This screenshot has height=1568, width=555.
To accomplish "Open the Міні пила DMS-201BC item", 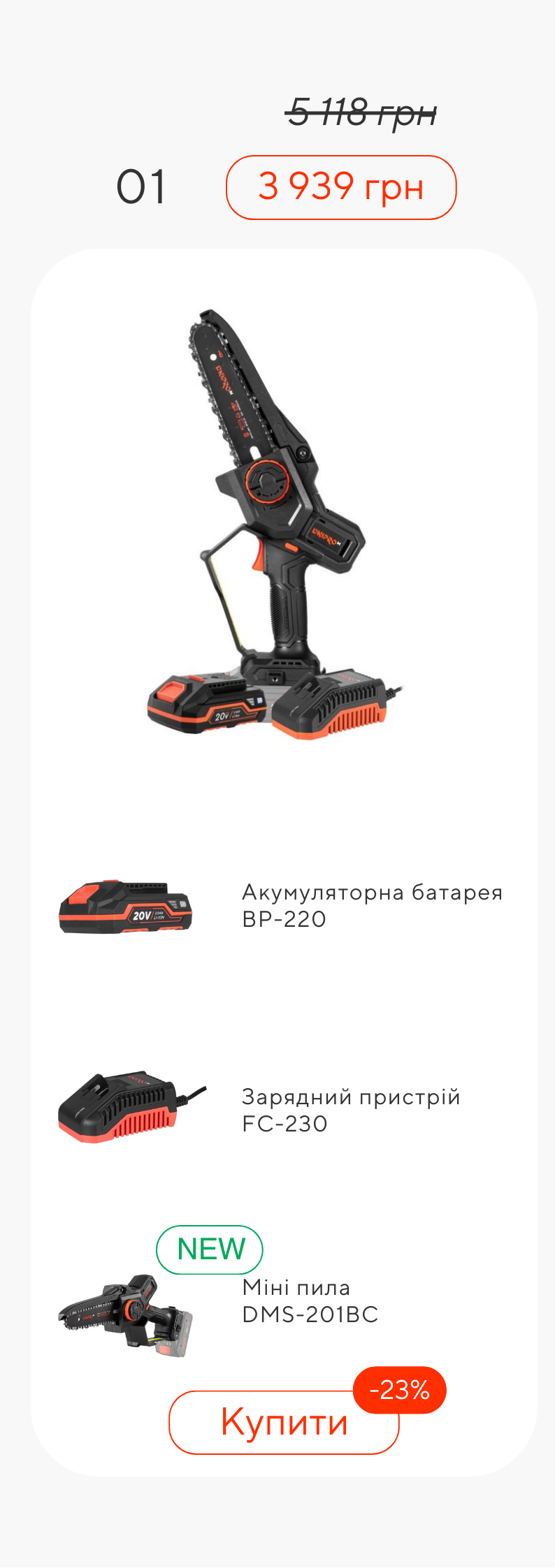I will 310,1300.
